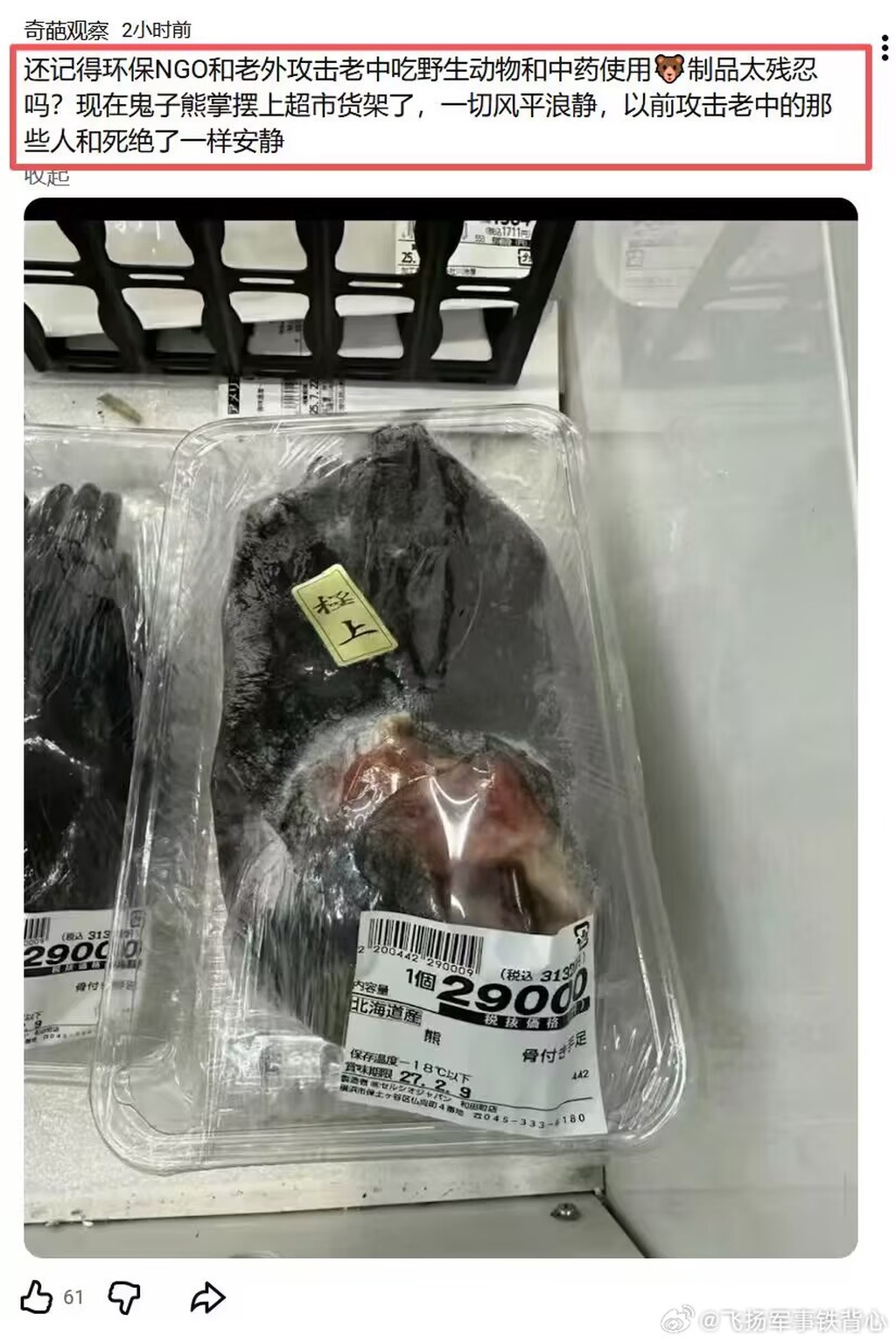Share this post using the arrow icon
Viewport: 896px width, 1342px height.
pos(207,1297)
